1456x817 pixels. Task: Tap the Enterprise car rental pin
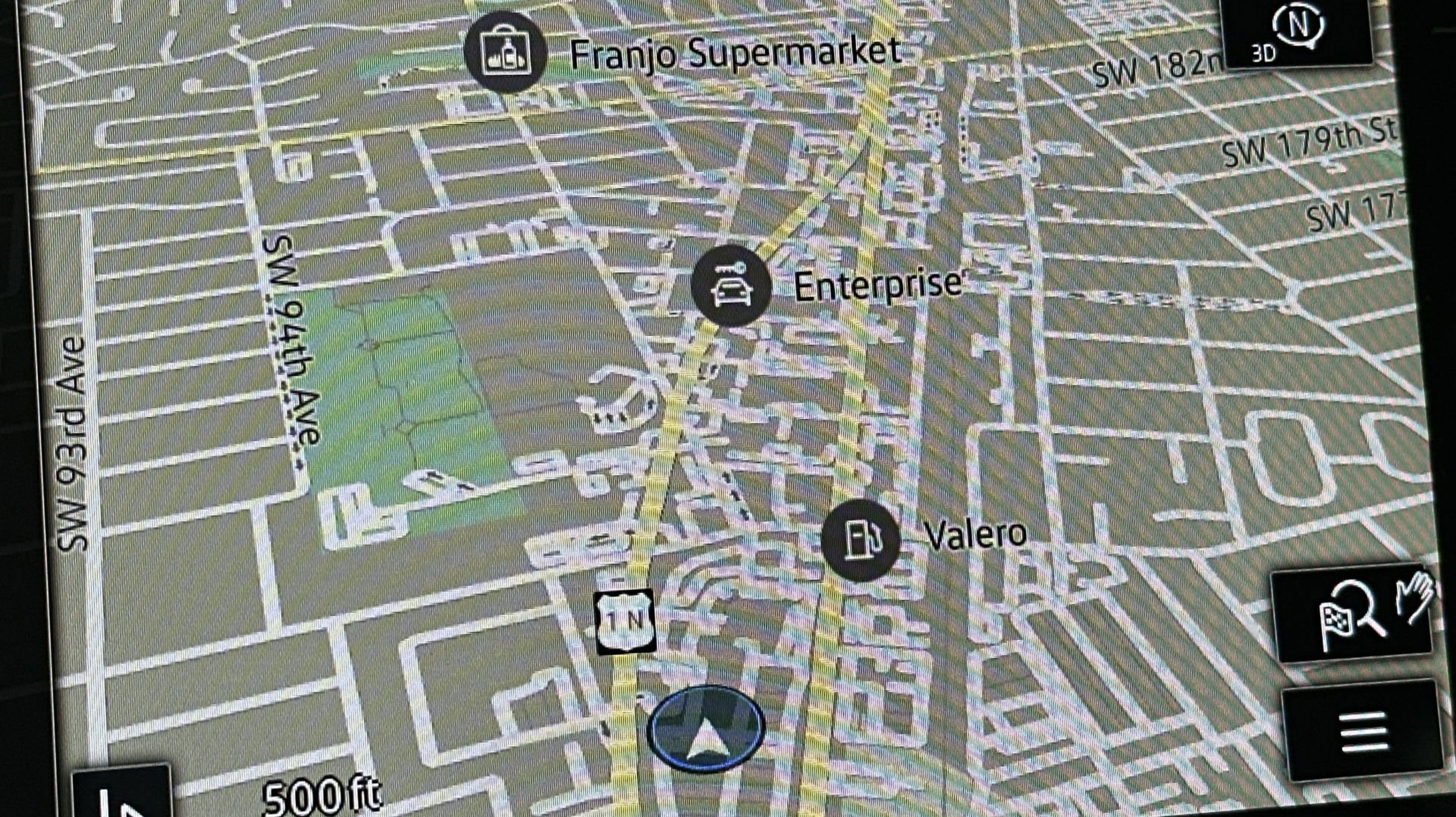731,285
